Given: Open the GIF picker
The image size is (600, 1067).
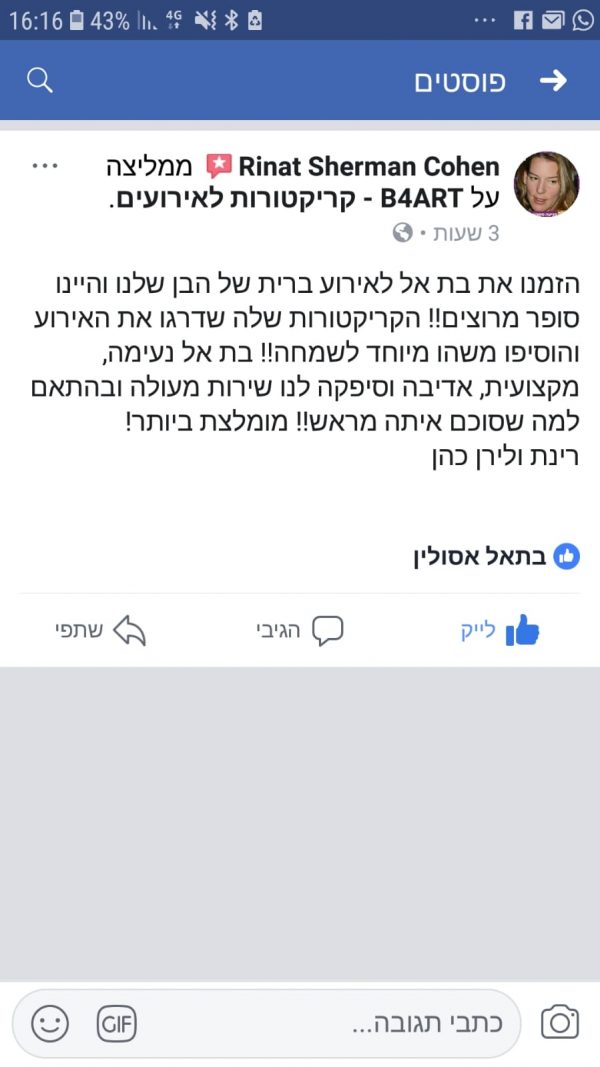Looking at the screenshot, I should click(116, 1023).
